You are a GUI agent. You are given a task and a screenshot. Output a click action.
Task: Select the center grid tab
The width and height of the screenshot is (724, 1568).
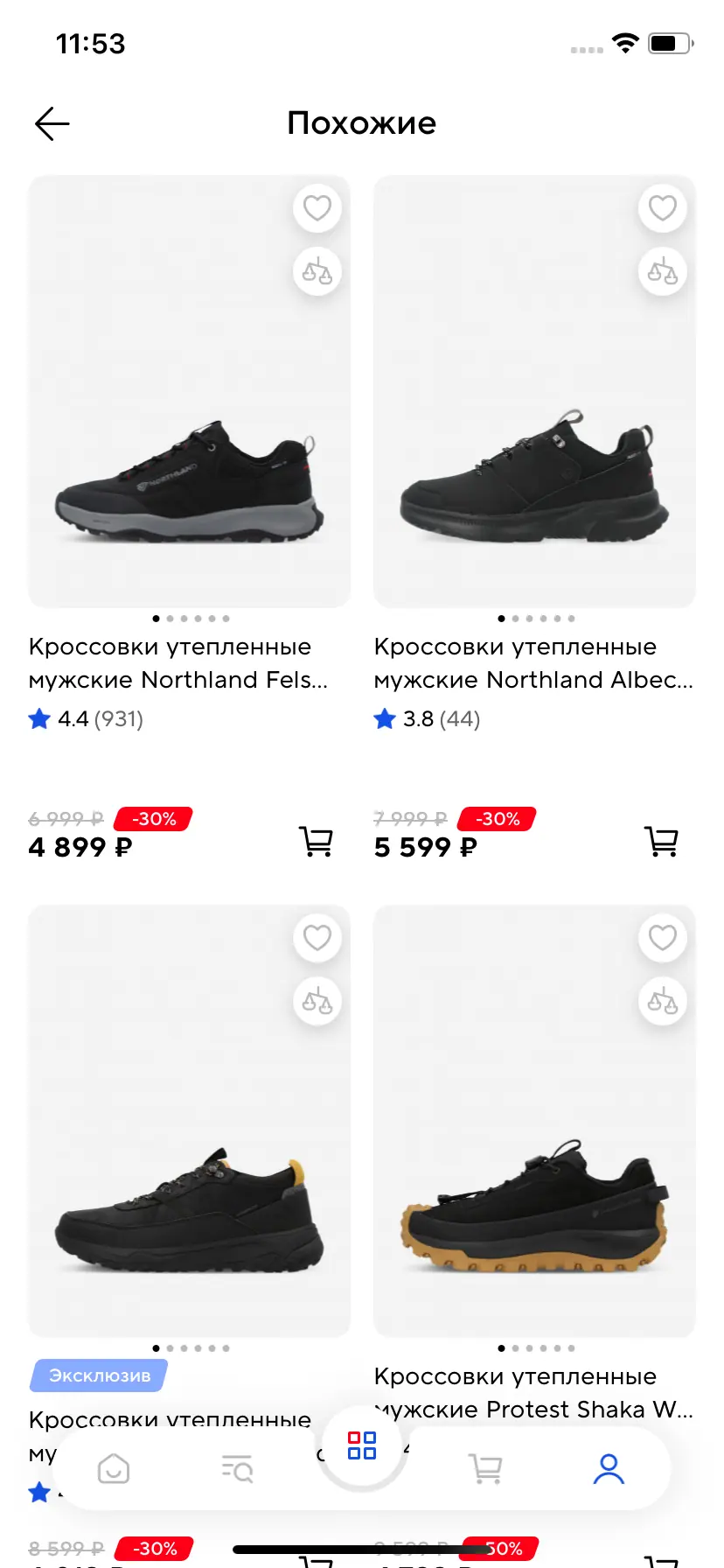tap(362, 1445)
